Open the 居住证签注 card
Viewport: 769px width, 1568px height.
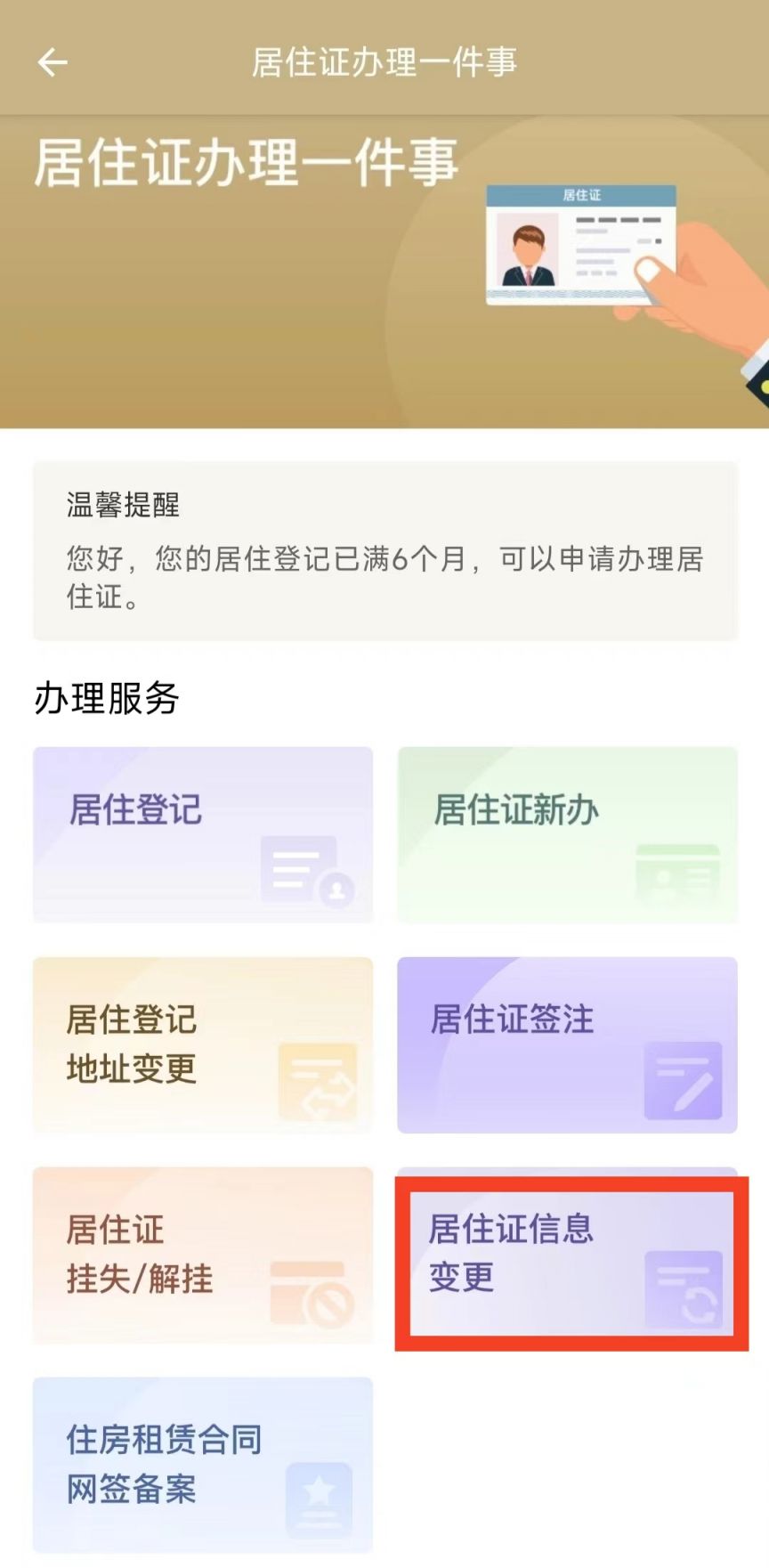[567, 1044]
